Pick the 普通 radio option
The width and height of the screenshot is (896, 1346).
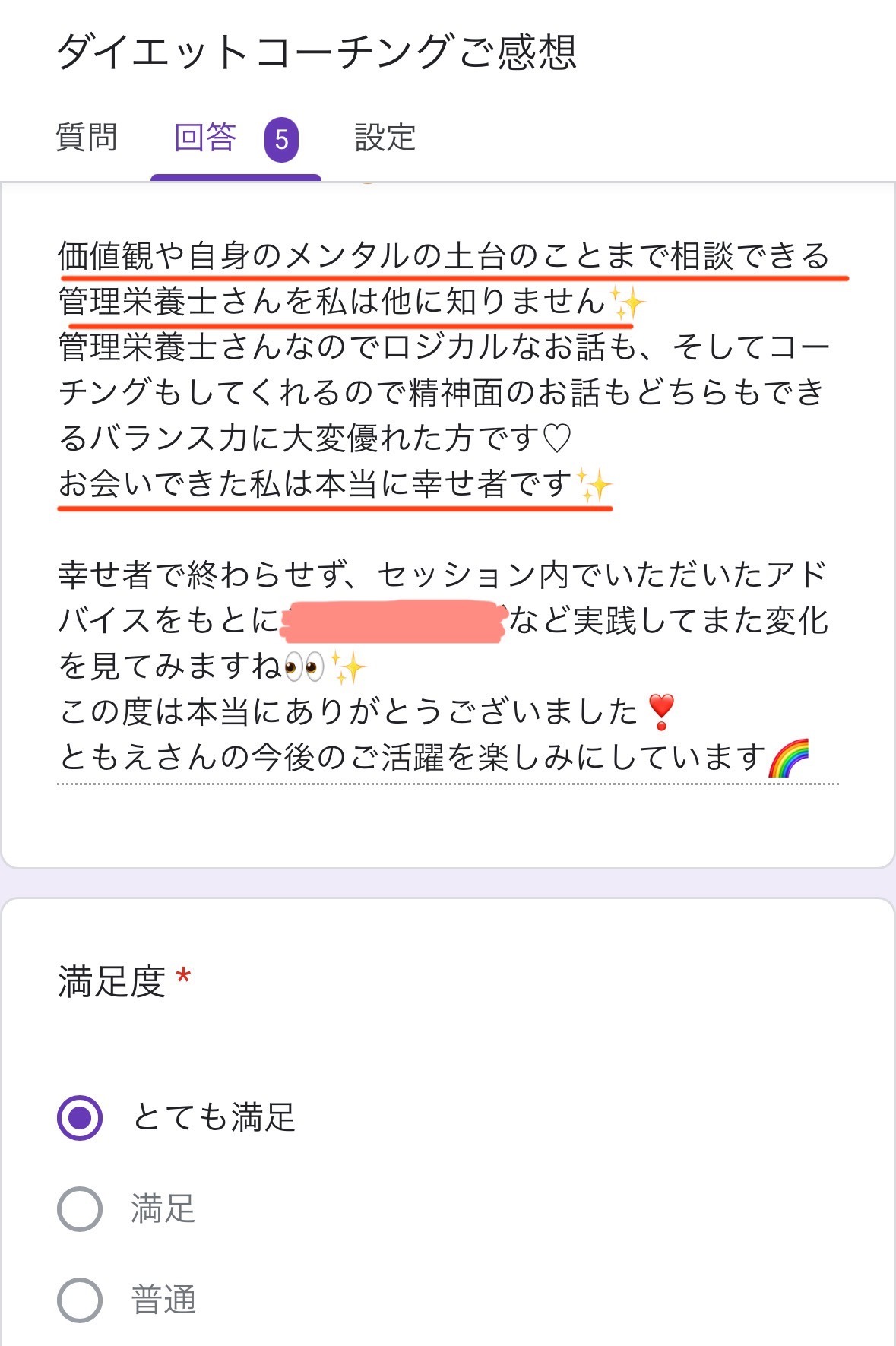pyautogui.click(x=80, y=1300)
